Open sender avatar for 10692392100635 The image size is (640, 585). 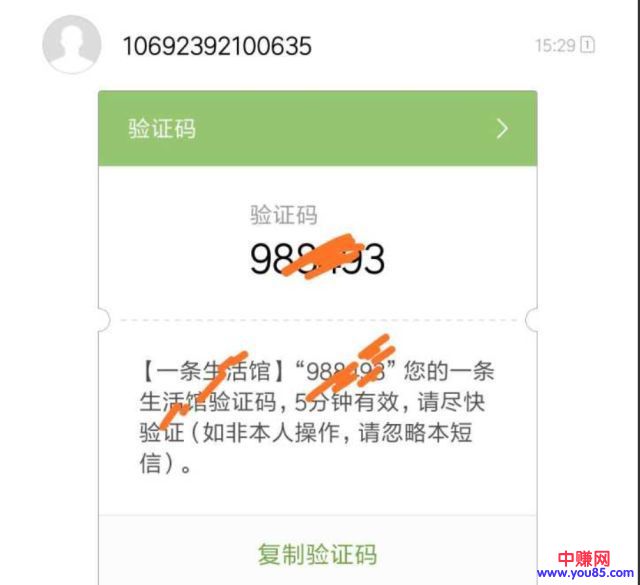[71, 45]
